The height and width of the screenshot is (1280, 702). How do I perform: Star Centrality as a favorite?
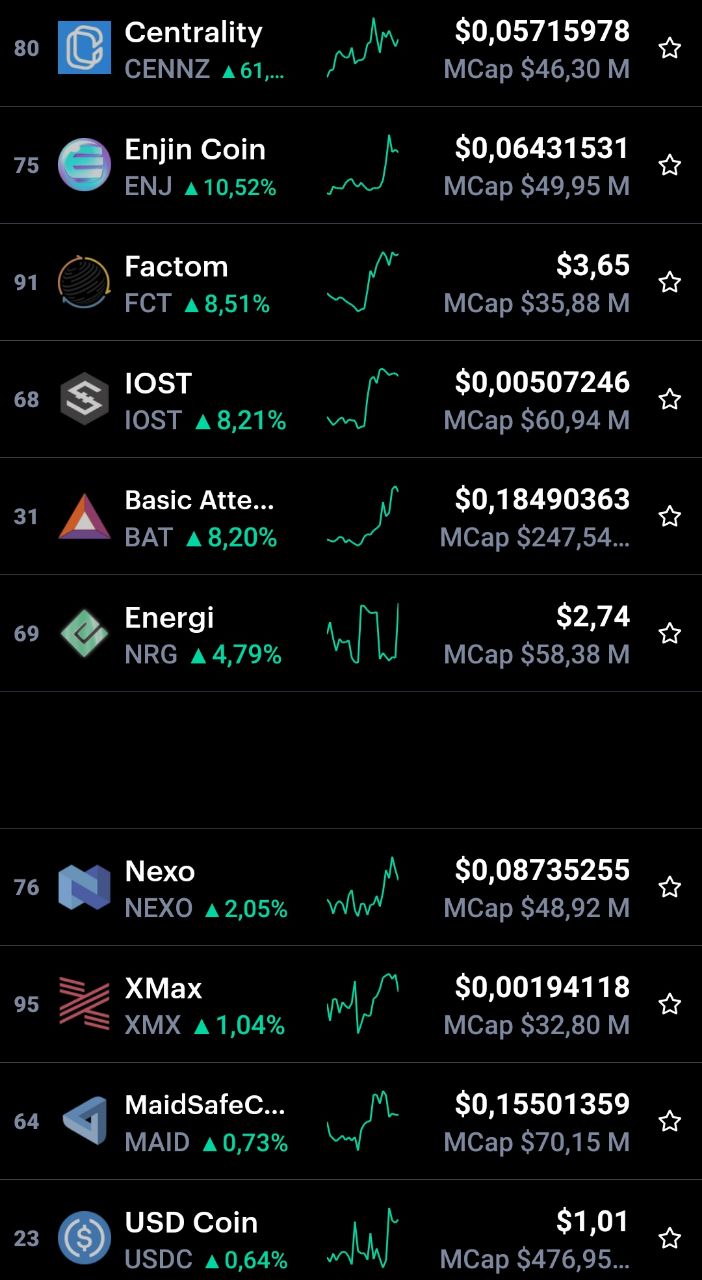(670, 48)
